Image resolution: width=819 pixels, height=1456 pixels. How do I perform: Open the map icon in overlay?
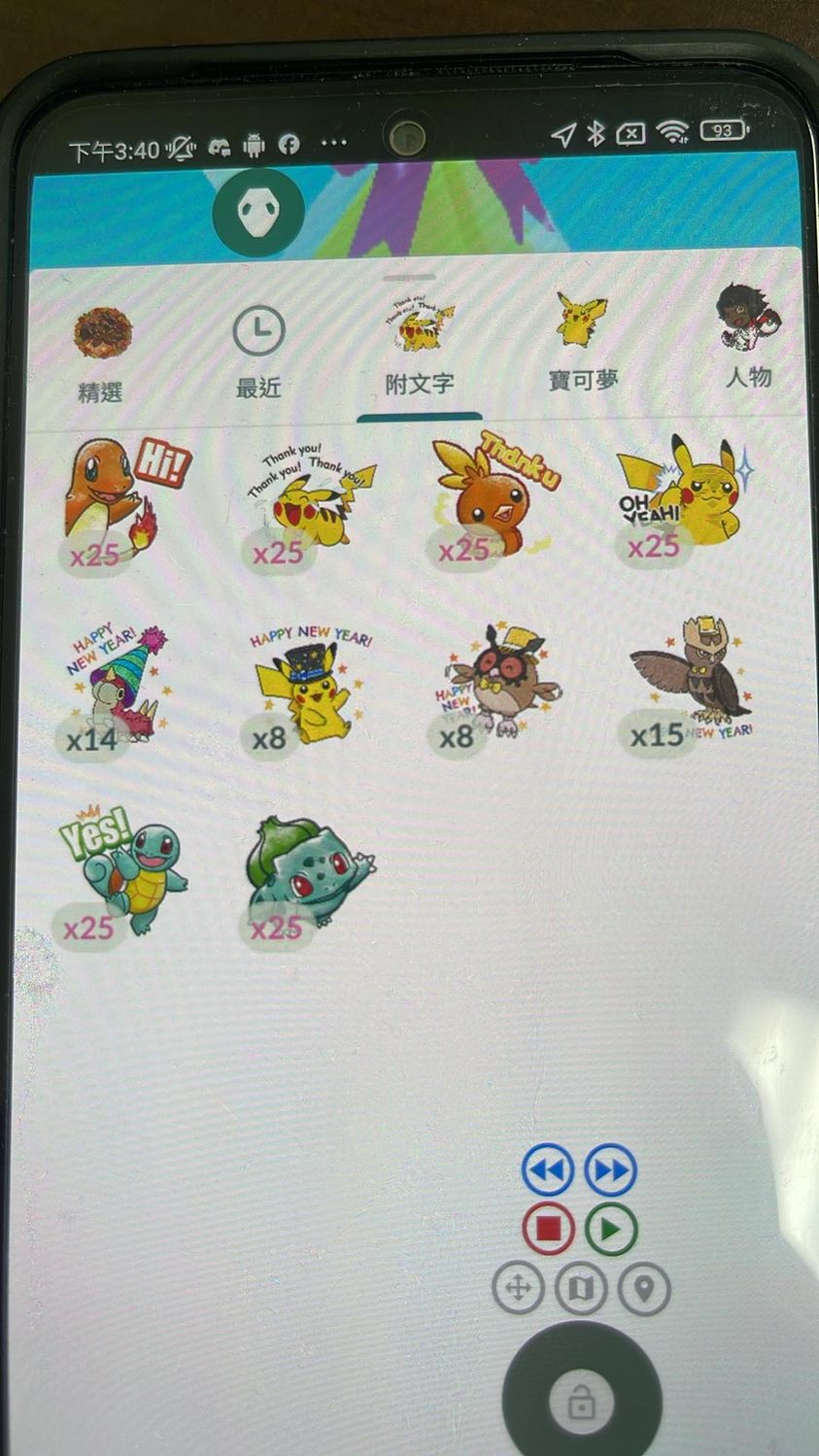point(580,1289)
